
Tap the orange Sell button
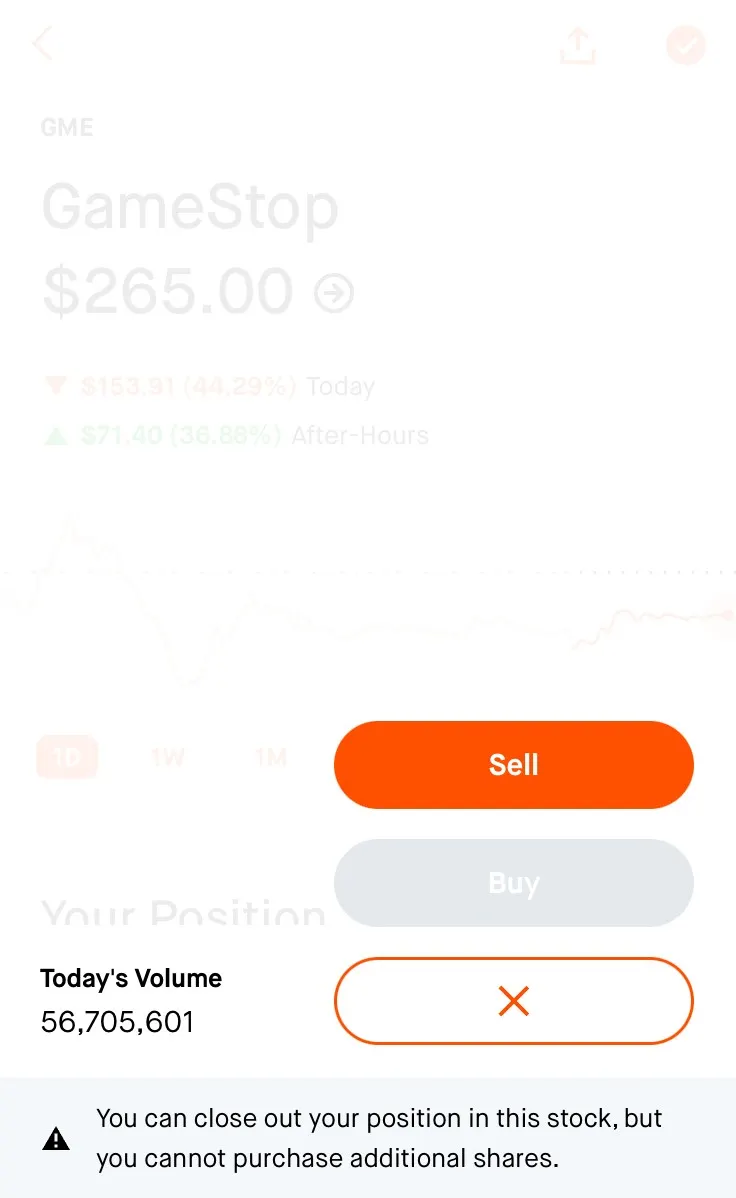pos(513,765)
